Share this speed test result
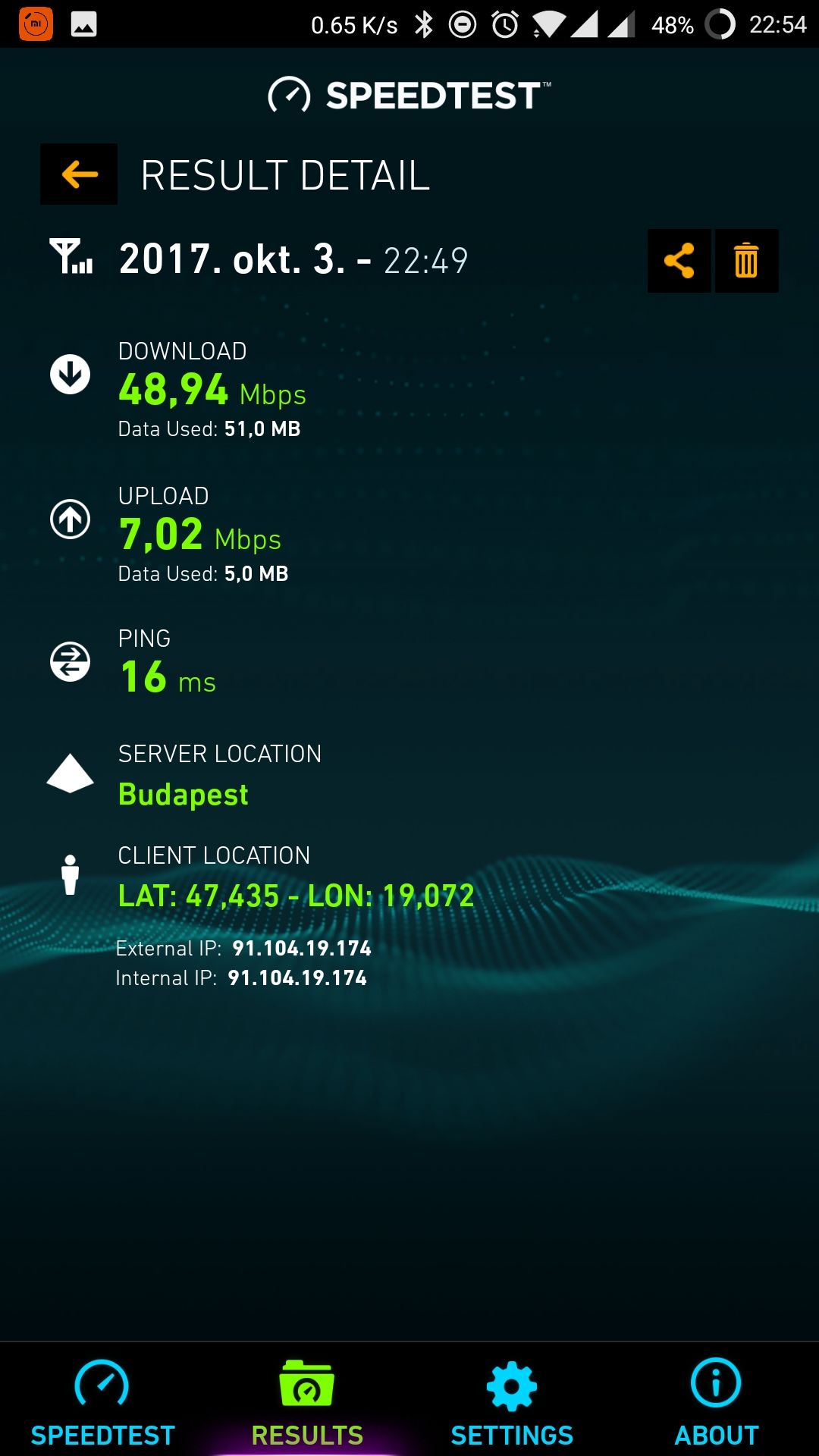Screen dimensions: 819x1456 coord(679,261)
